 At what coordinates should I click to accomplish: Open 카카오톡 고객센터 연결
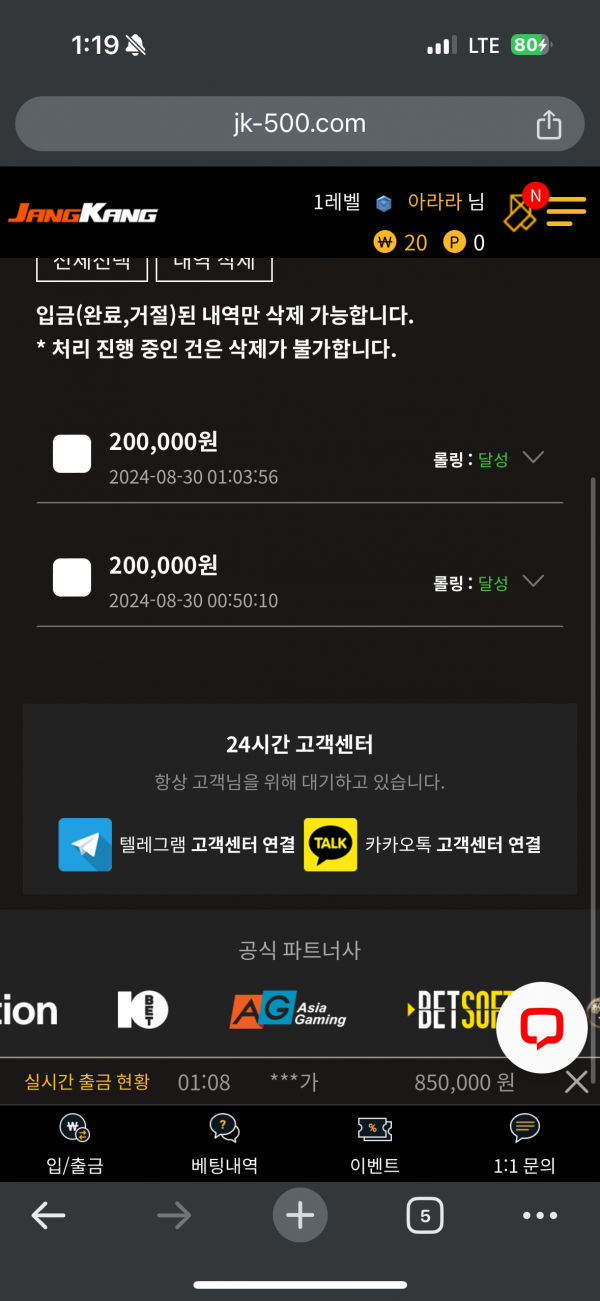(x=423, y=845)
